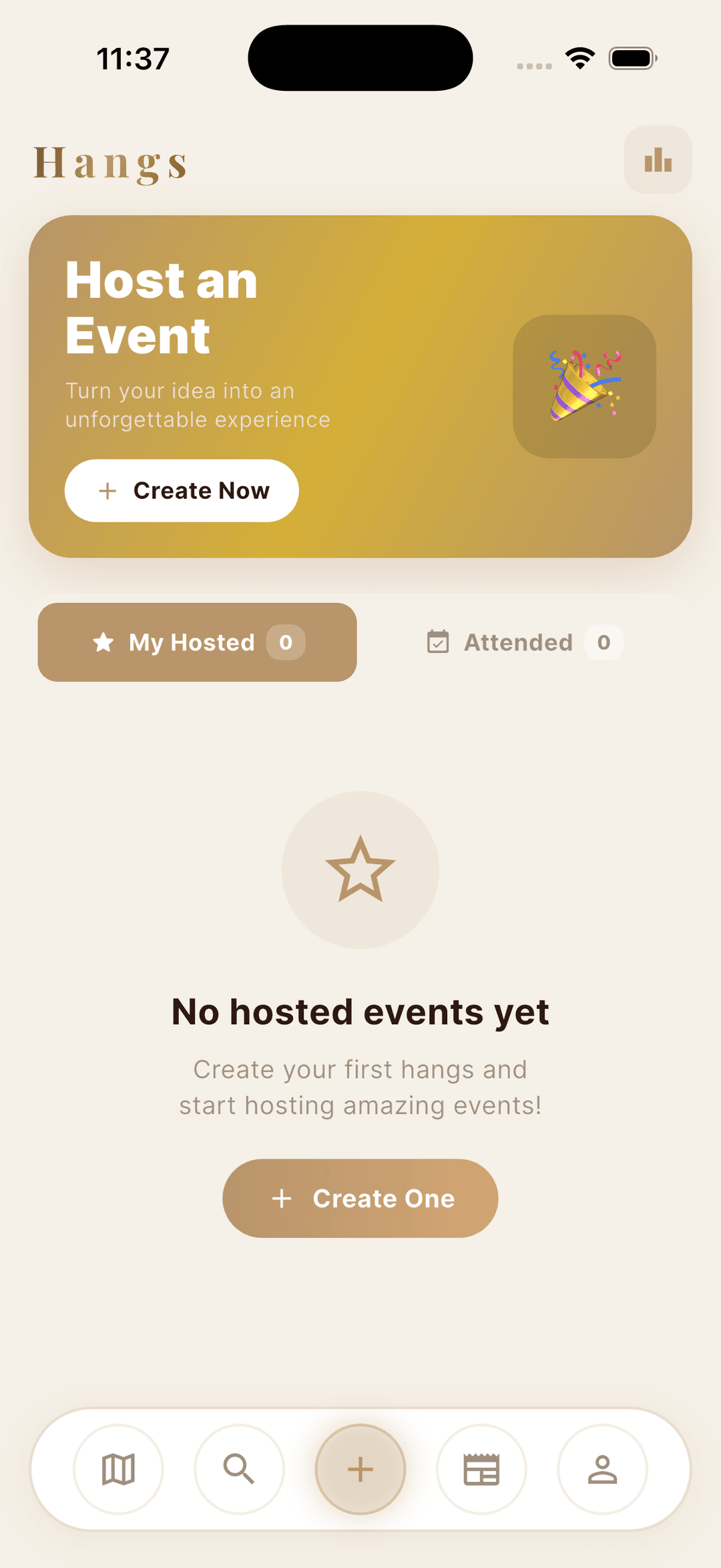Tap the Wi-Fi status icon
The width and height of the screenshot is (721, 1568).
pos(579,59)
